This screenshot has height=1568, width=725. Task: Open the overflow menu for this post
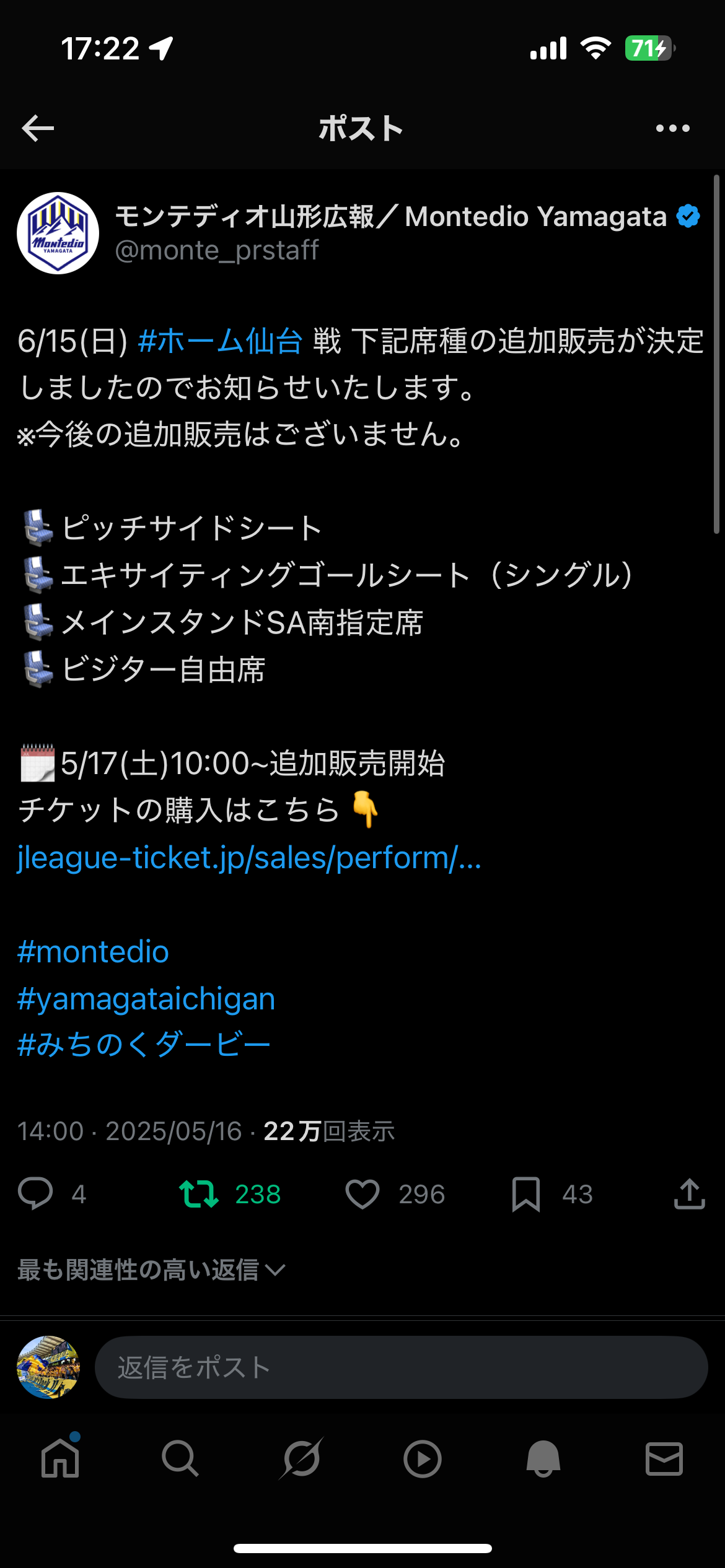point(672,128)
